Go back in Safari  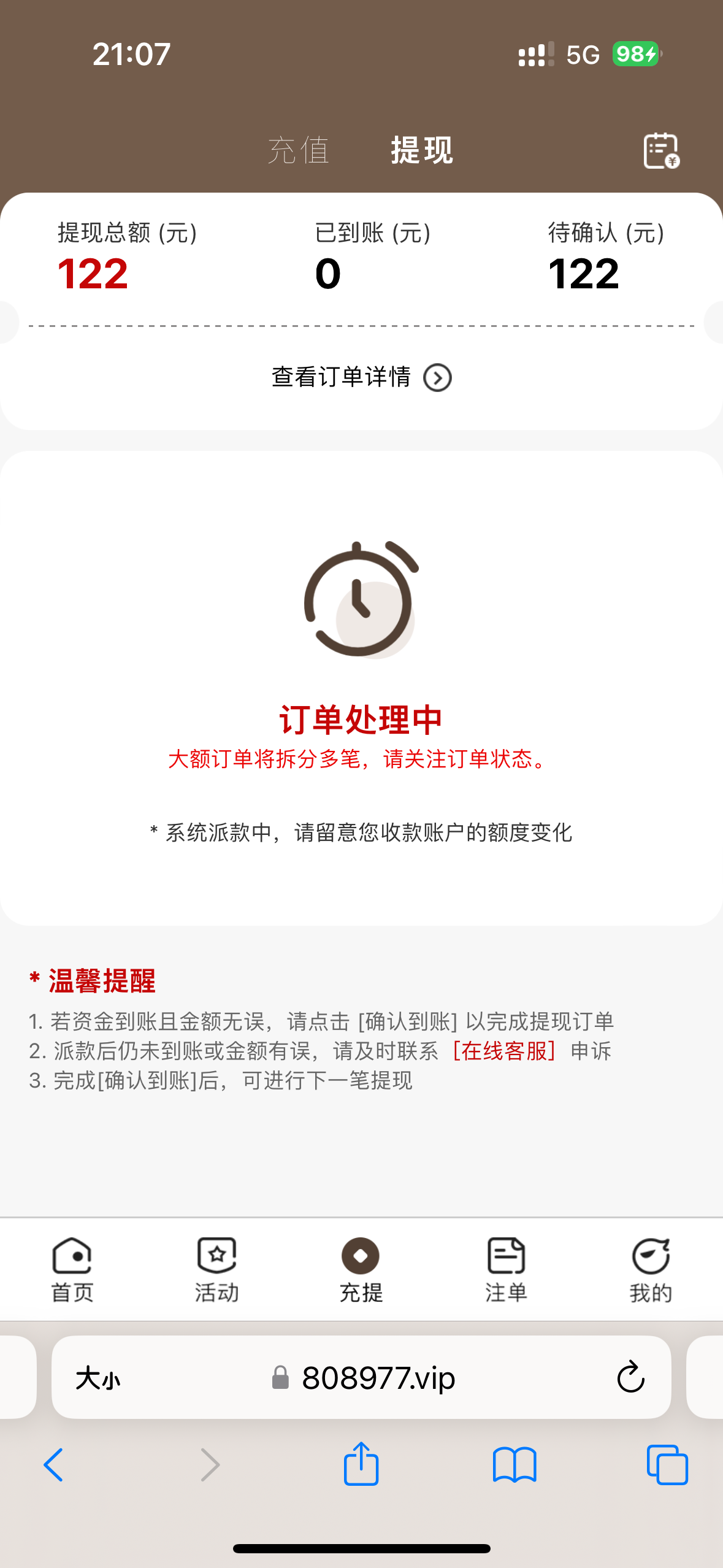(x=53, y=1465)
